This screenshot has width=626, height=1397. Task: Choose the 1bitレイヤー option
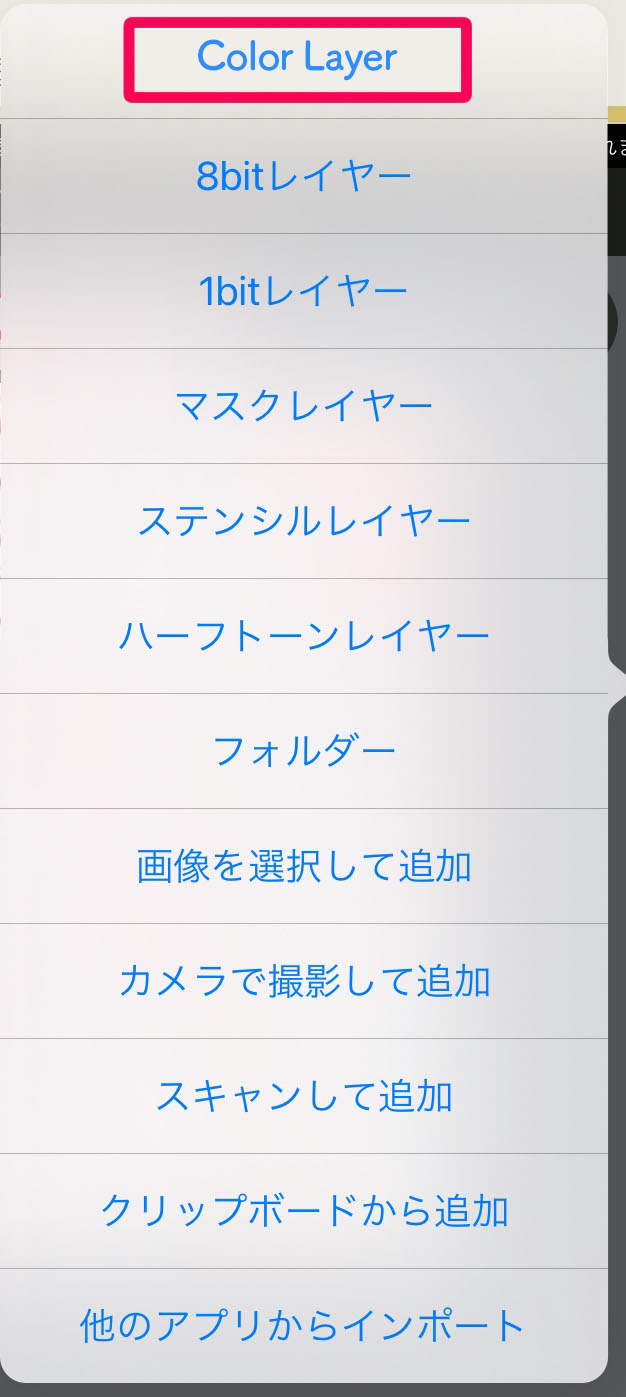click(x=304, y=291)
